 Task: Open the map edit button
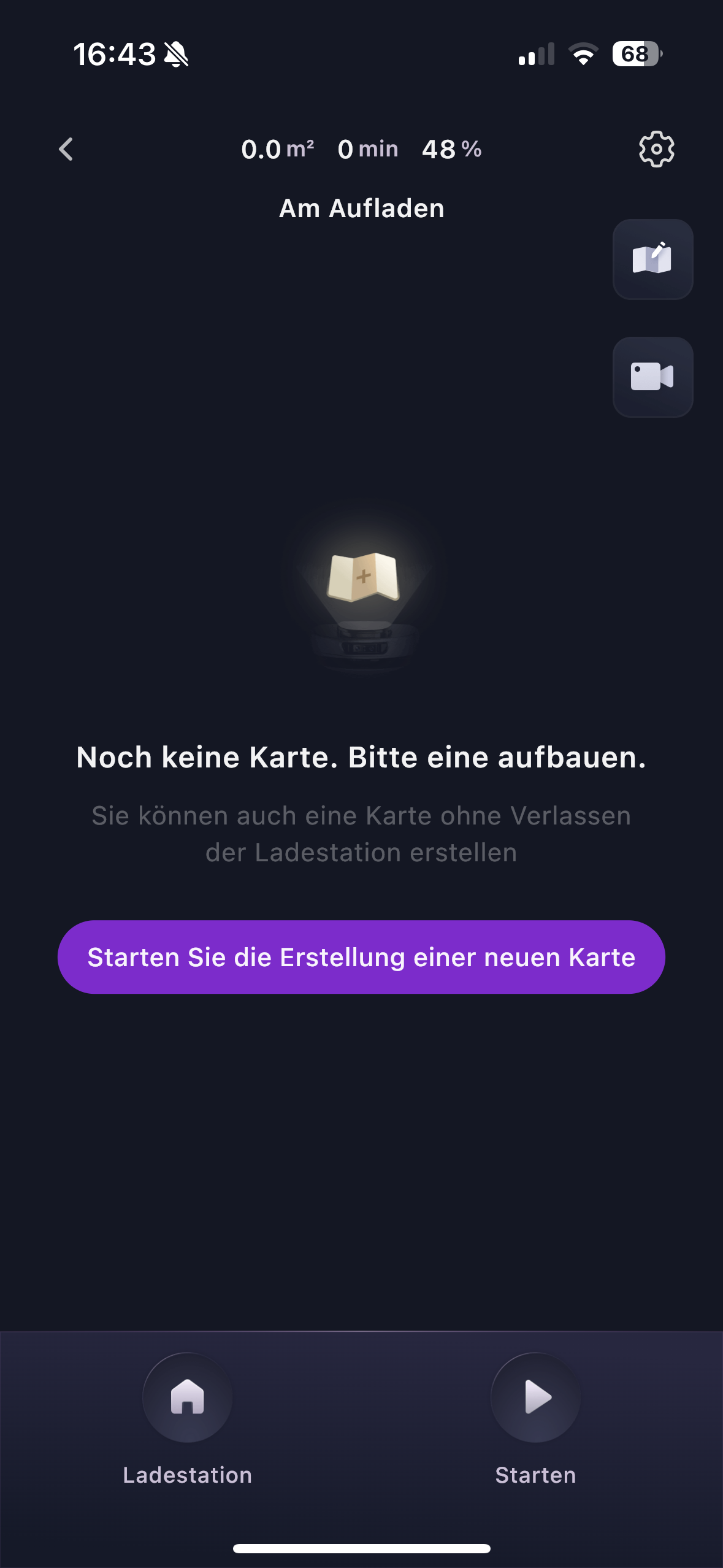(652, 259)
